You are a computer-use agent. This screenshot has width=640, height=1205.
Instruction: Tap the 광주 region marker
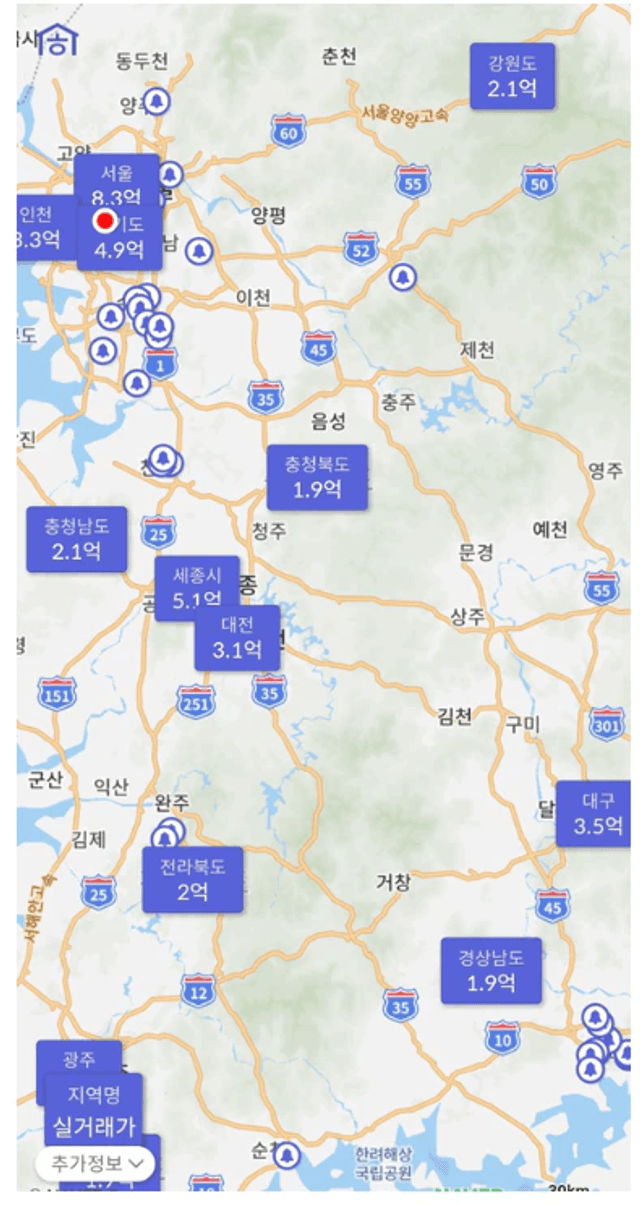pos(79,1058)
